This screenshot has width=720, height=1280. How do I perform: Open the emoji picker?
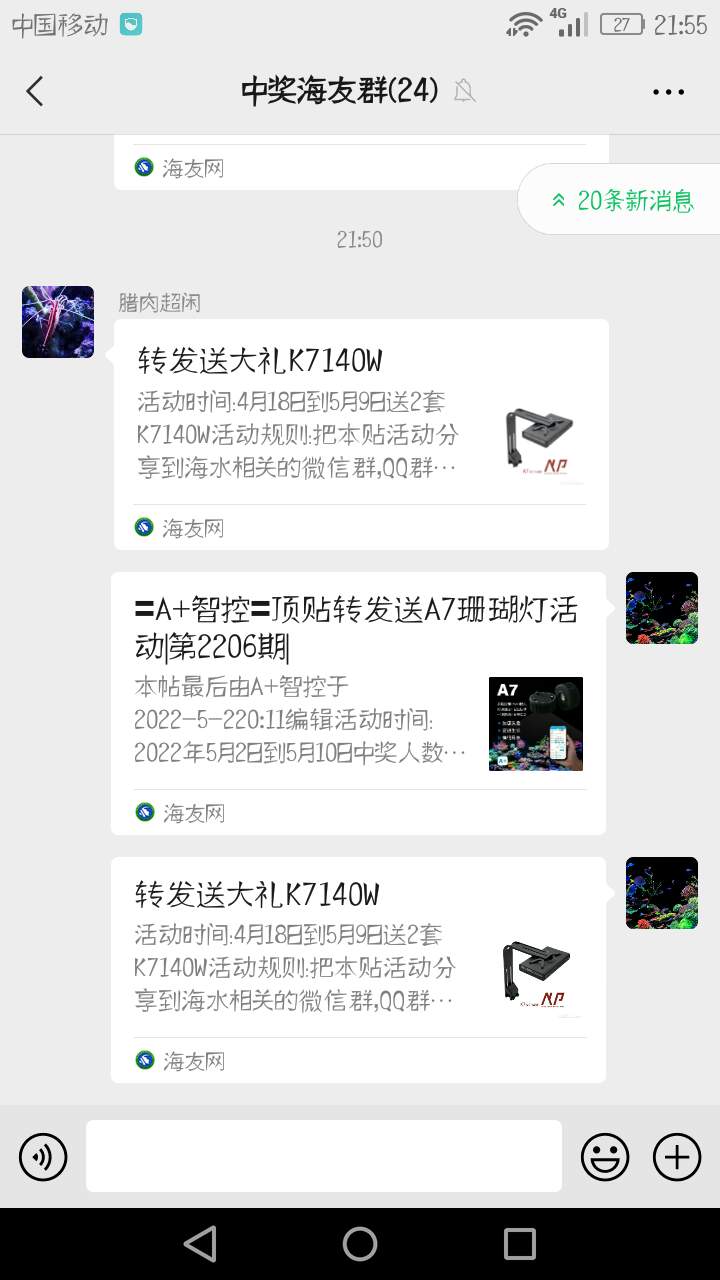coord(605,1157)
